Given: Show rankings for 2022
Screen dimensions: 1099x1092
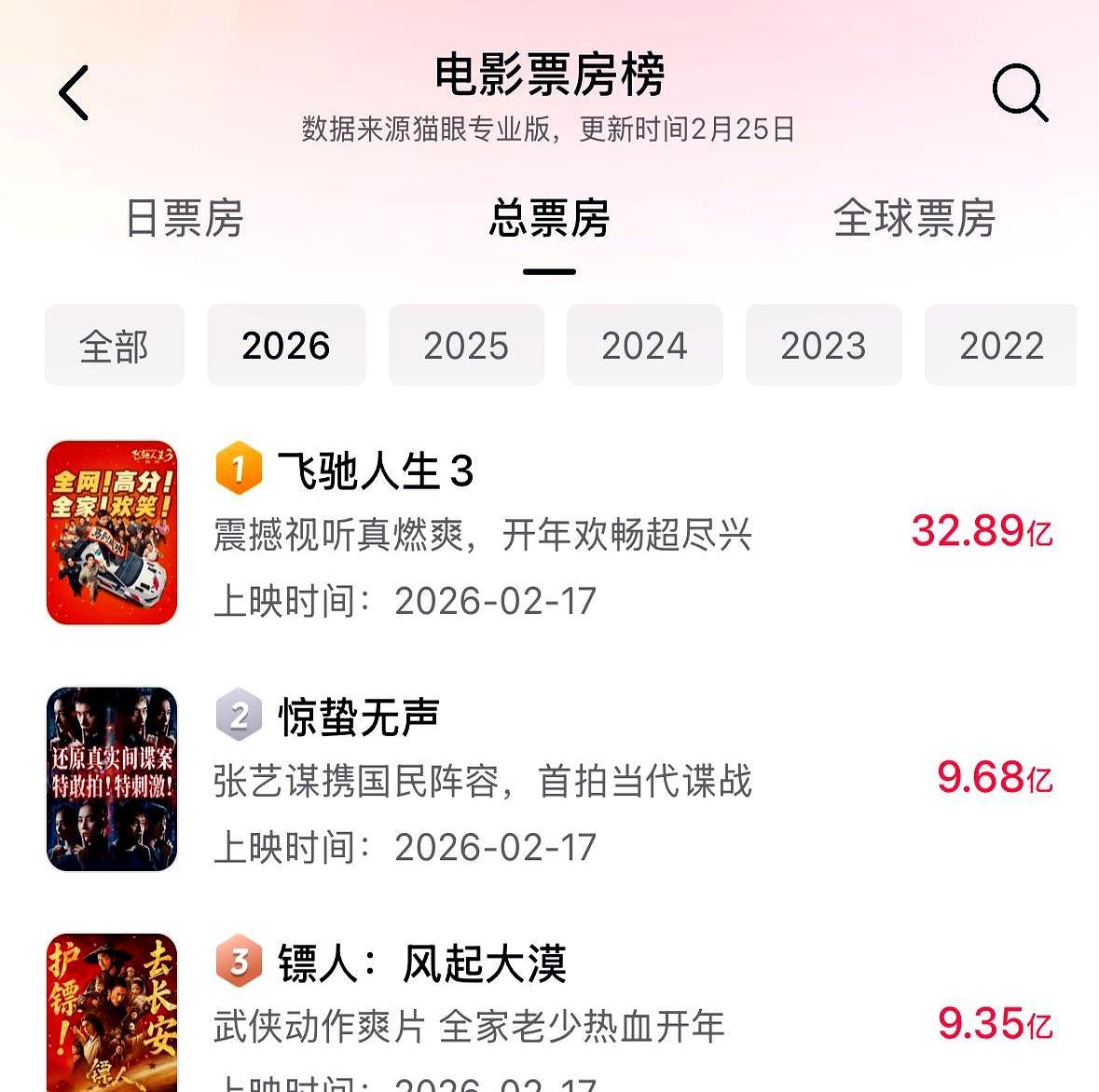Looking at the screenshot, I should tap(1000, 346).
